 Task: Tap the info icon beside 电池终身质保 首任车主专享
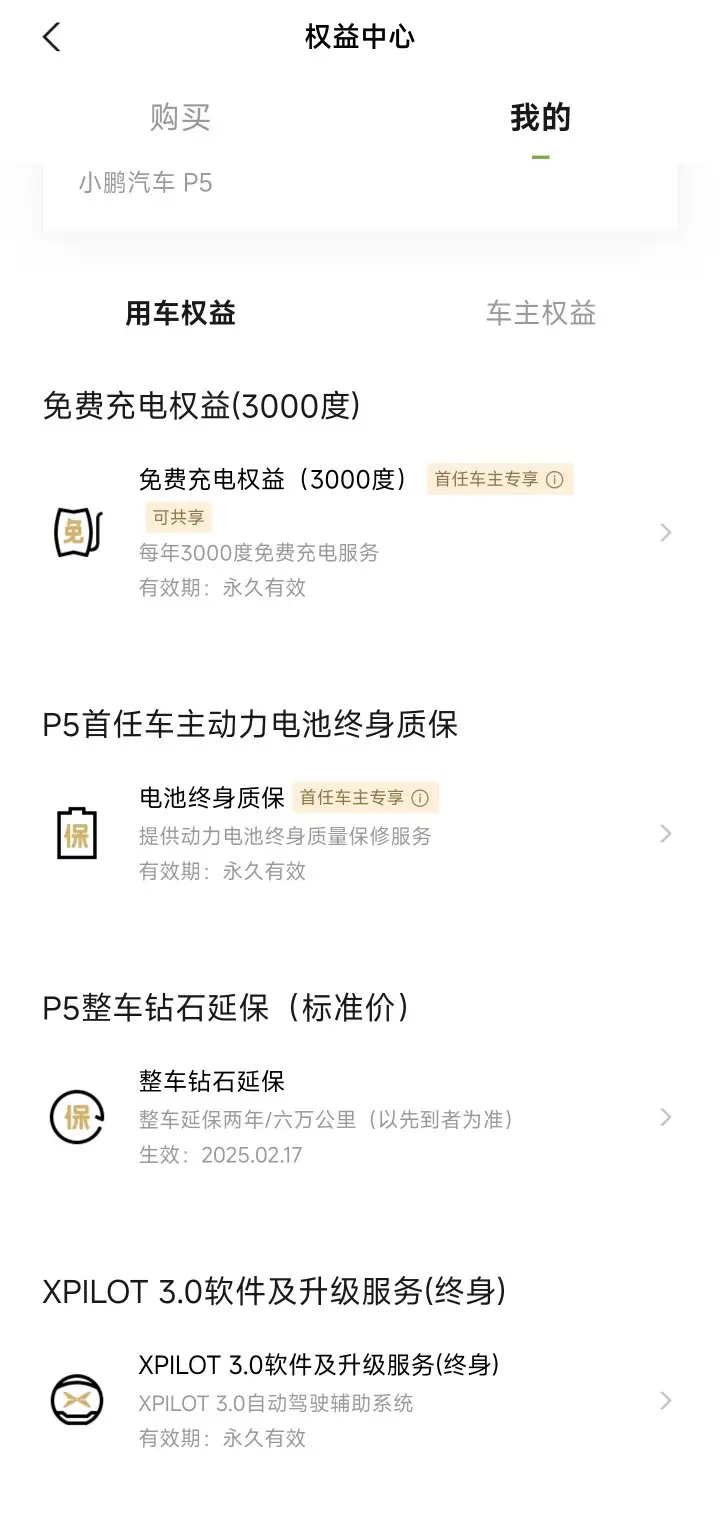click(x=420, y=798)
